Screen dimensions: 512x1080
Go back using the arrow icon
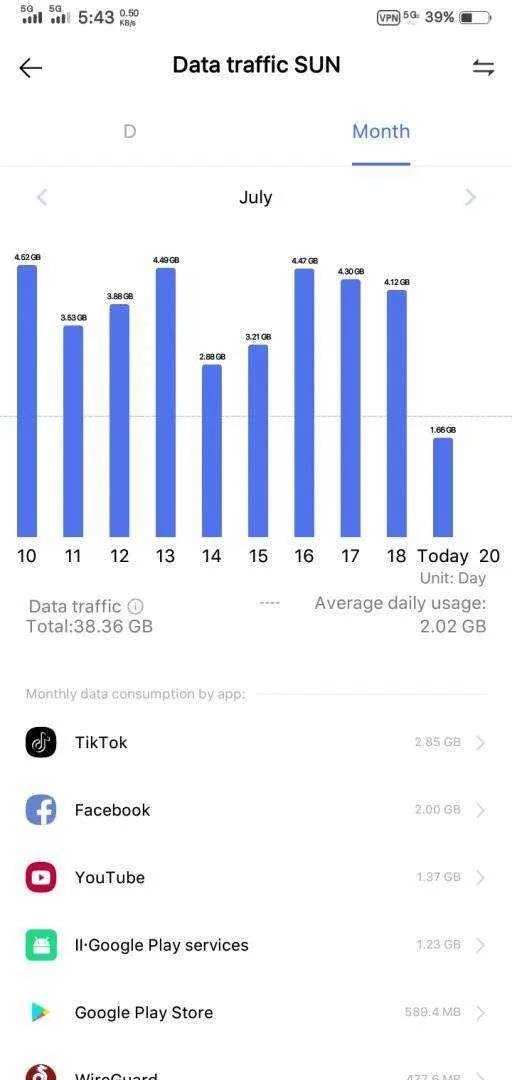click(30, 68)
